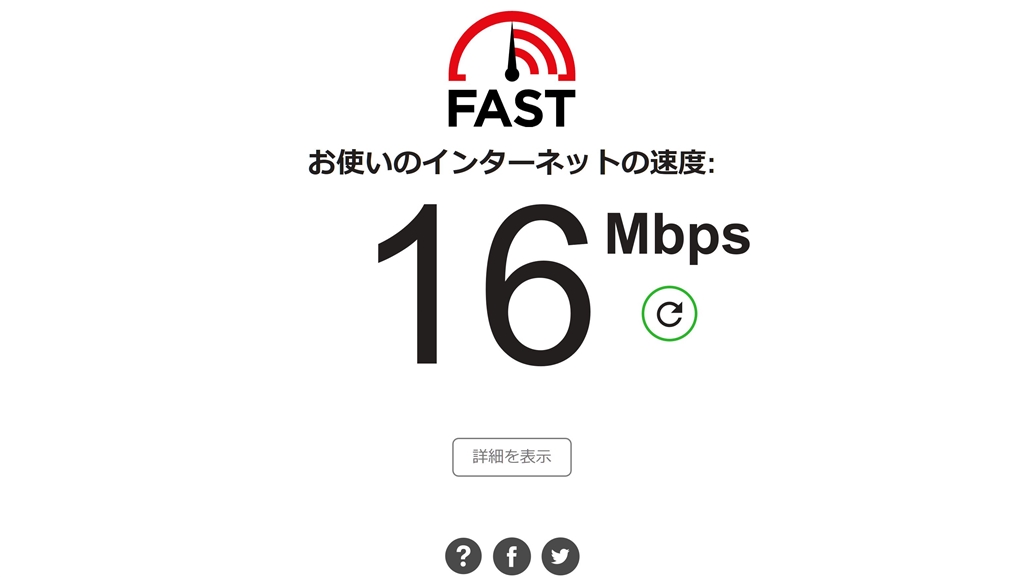This screenshot has height=577, width=1024.
Task: Share the result on Twitter
Action: [x=560, y=556]
